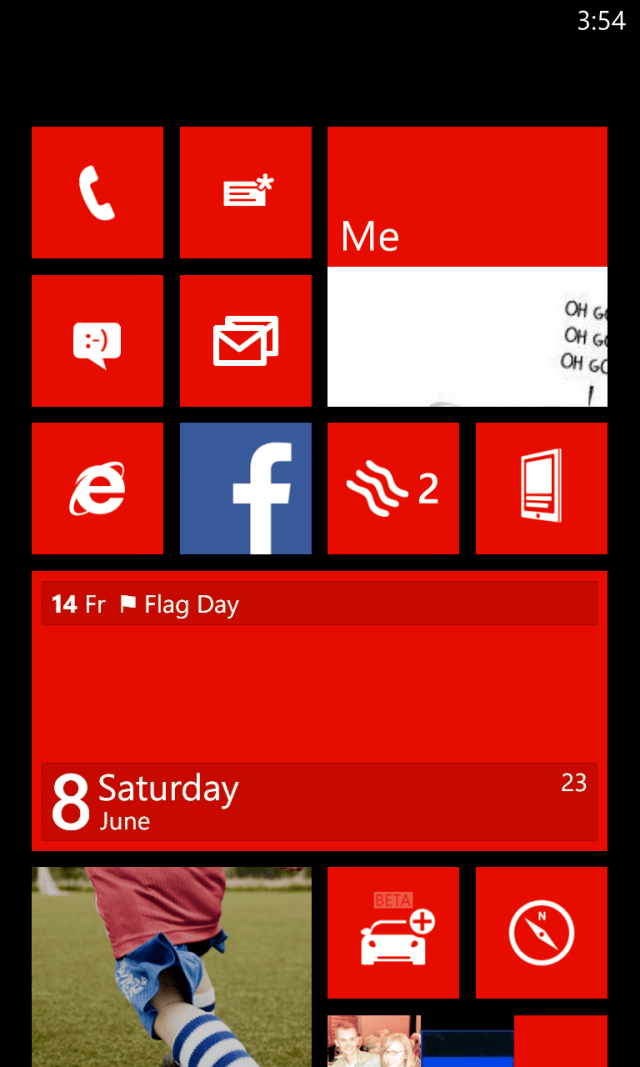This screenshot has height=1067, width=640.
Task: Open the BETA car tile
Action: point(393,932)
